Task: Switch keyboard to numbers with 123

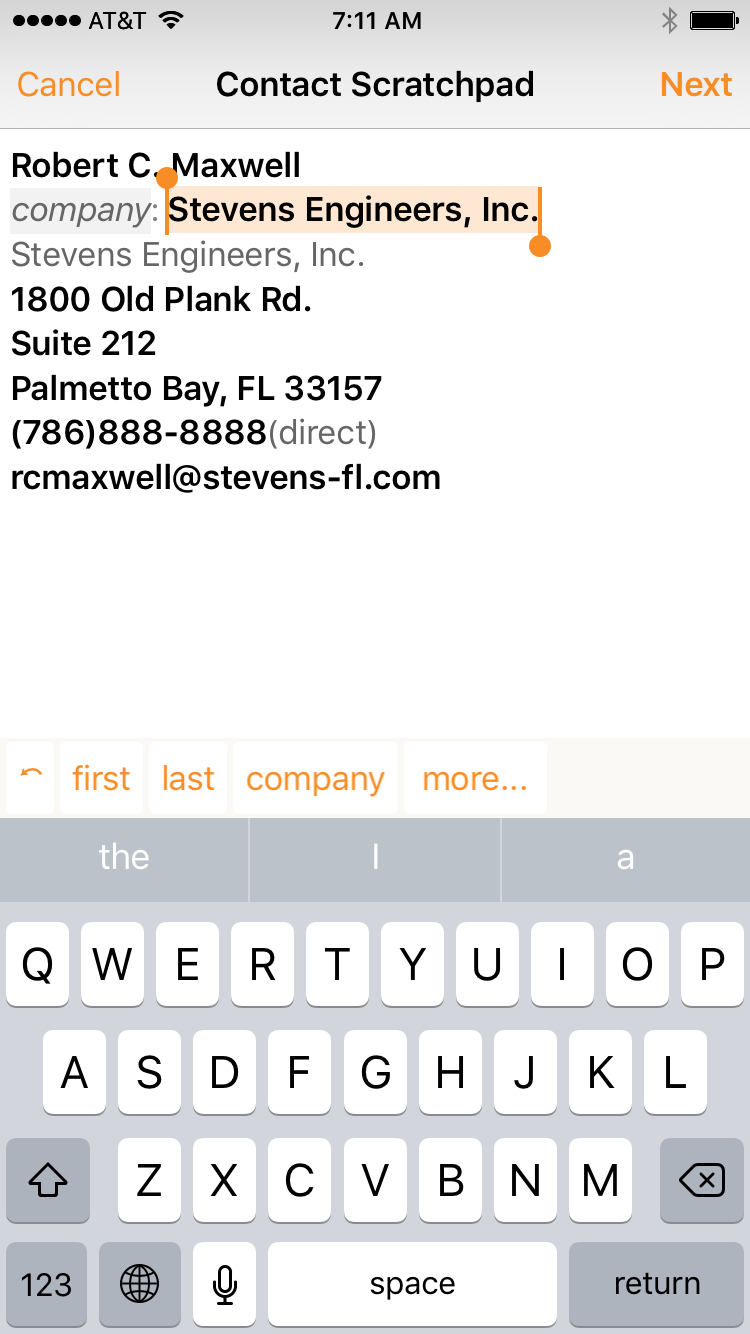Action: tap(47, 1283)
